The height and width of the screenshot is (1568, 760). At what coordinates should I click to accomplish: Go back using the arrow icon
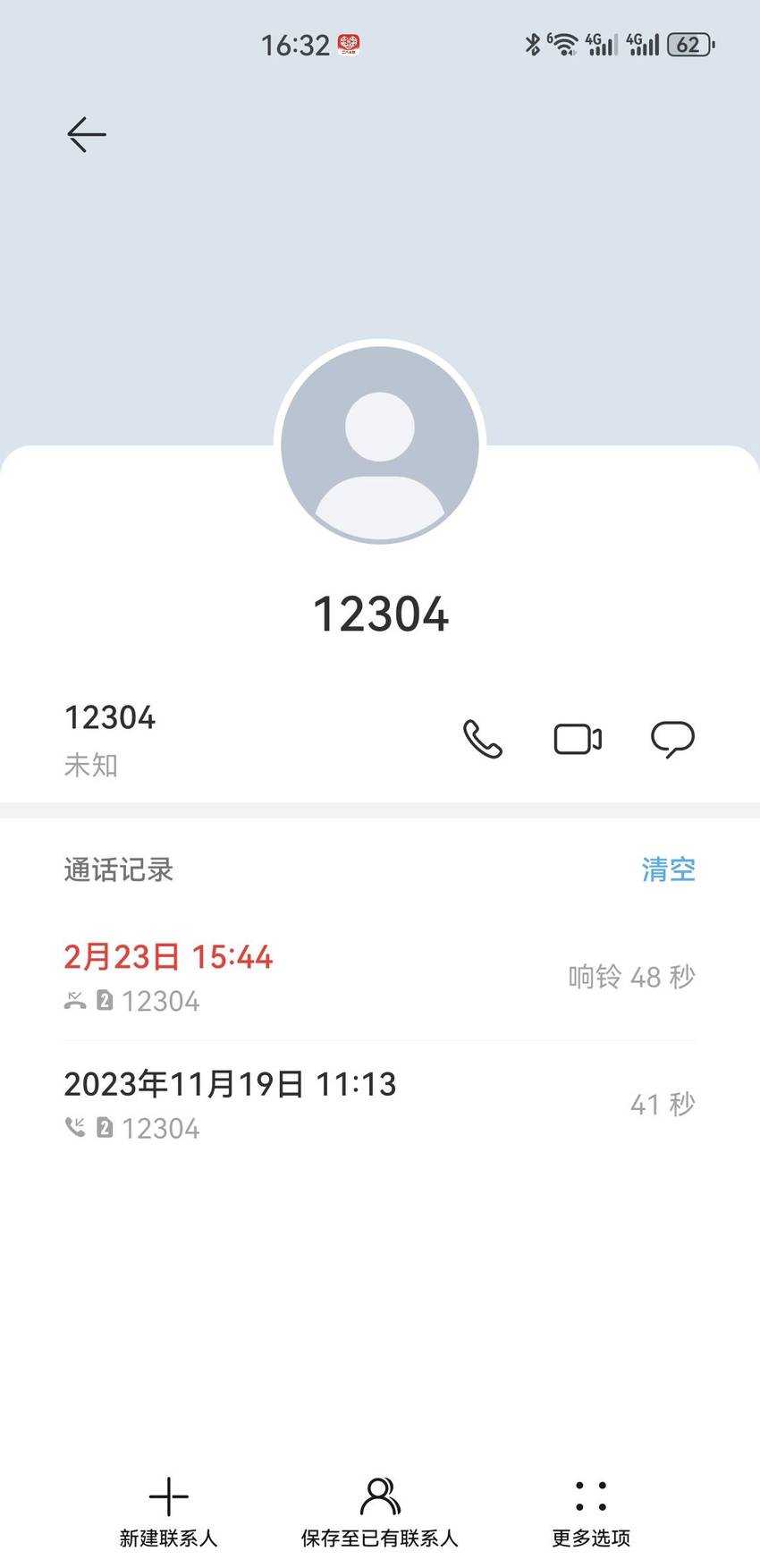point(87,135)
